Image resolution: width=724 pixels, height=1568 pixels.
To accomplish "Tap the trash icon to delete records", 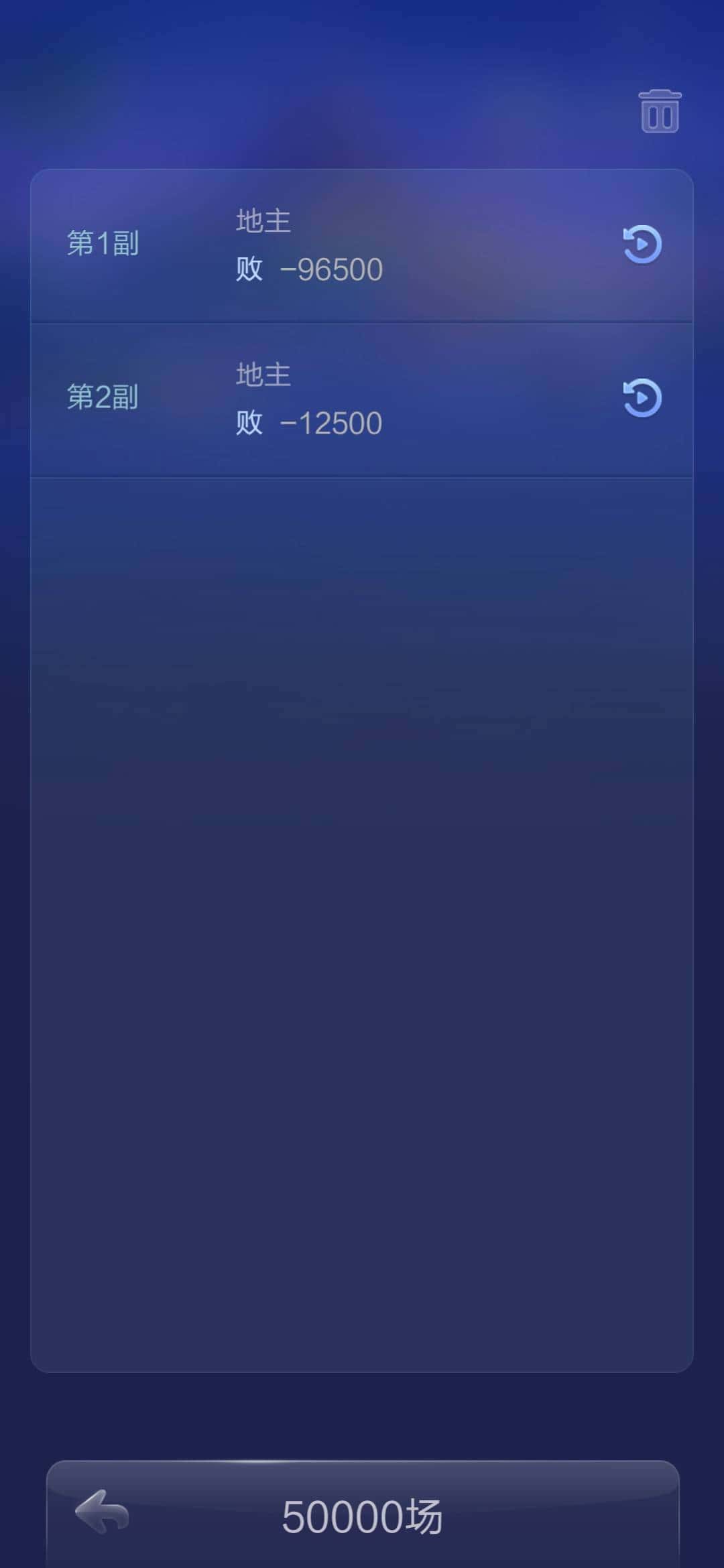I will tap(660, 111).
